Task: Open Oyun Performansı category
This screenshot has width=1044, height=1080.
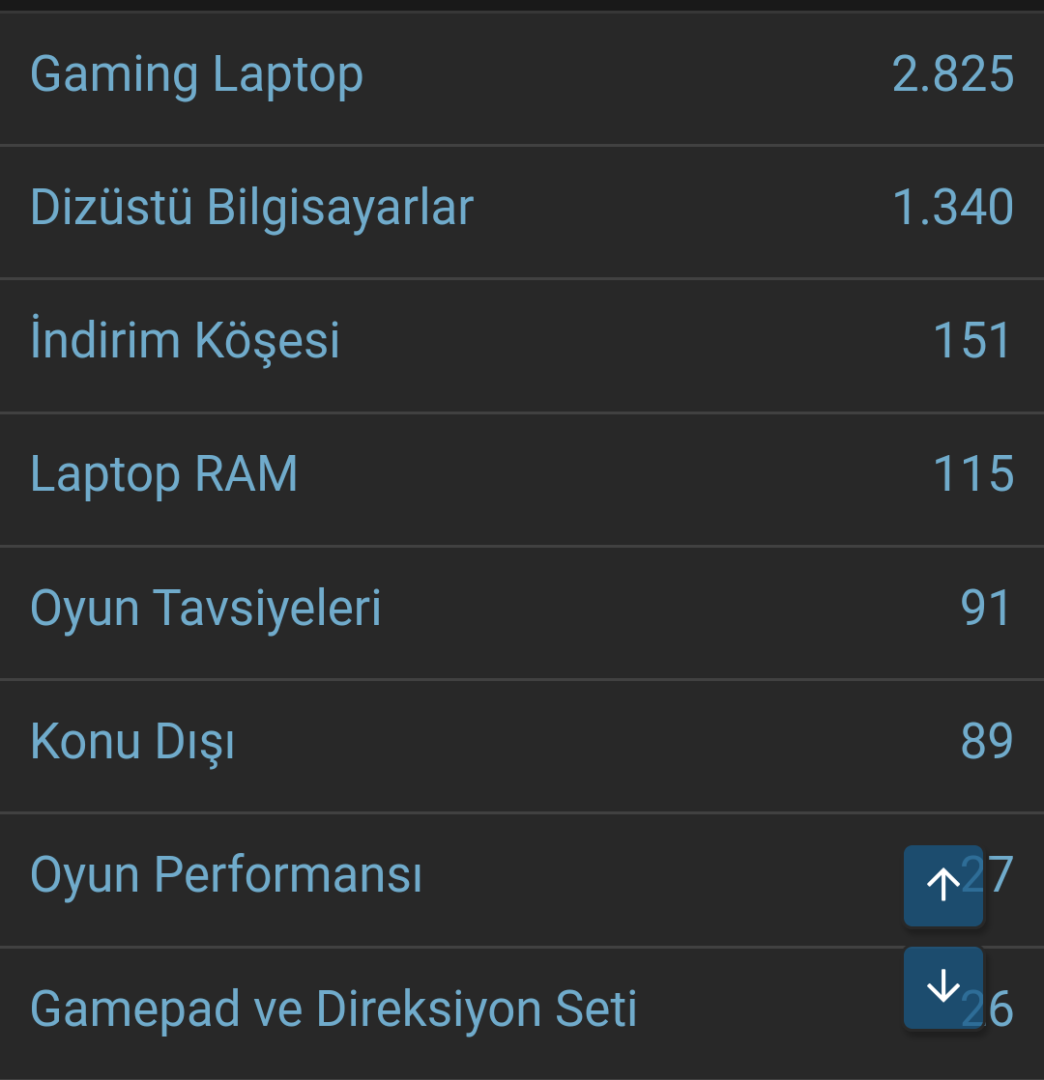Action: 227,876
